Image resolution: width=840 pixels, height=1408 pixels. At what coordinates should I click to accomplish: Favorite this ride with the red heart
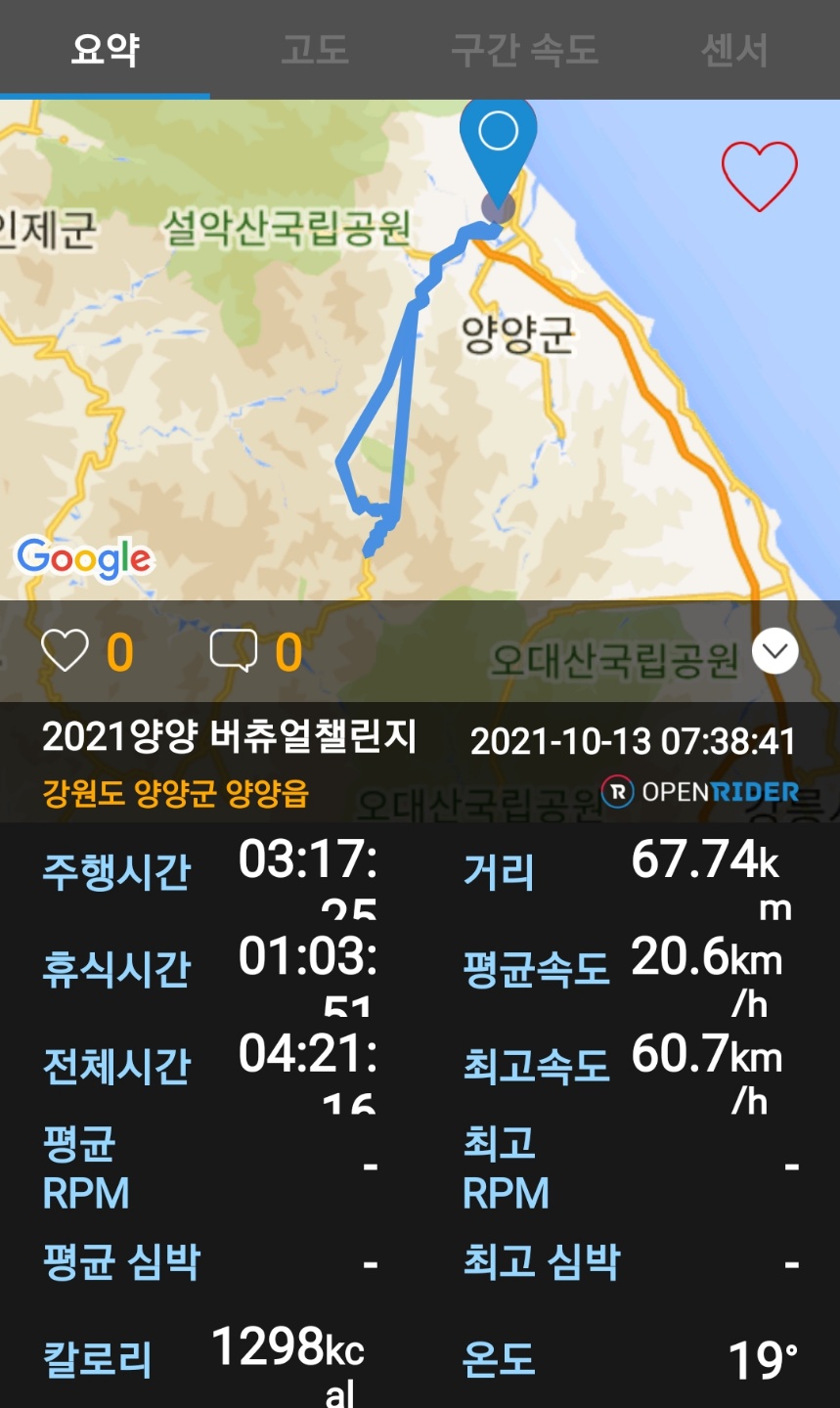pos(759,176)
